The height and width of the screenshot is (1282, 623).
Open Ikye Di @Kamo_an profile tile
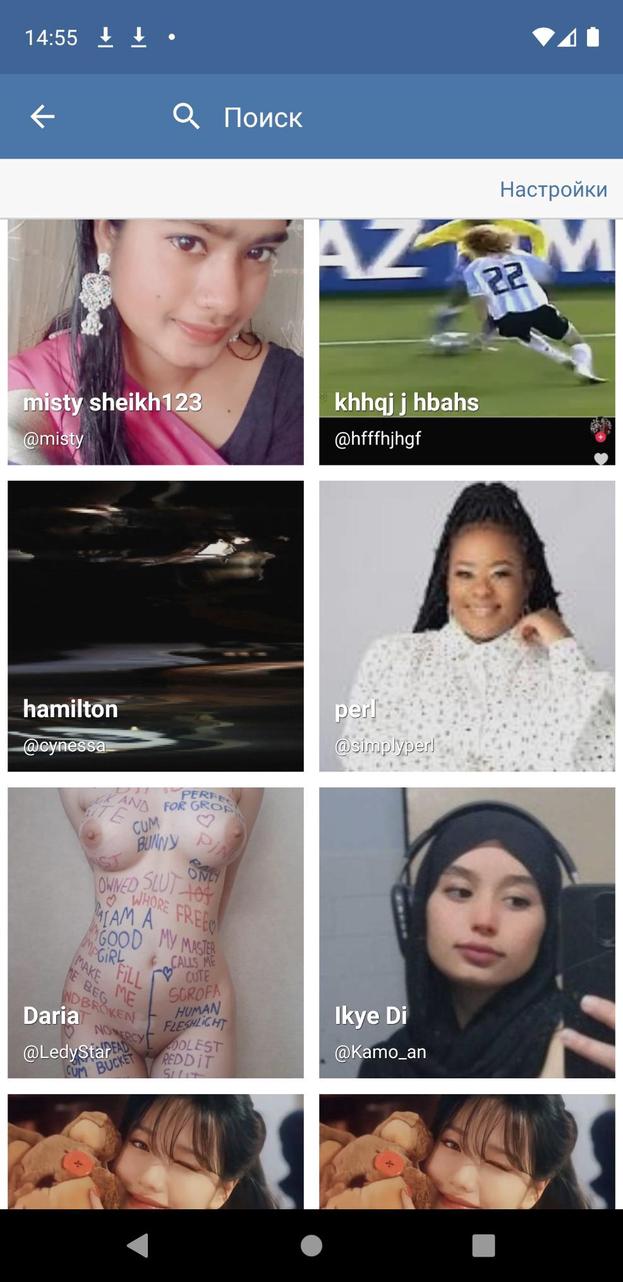(467, 932)
